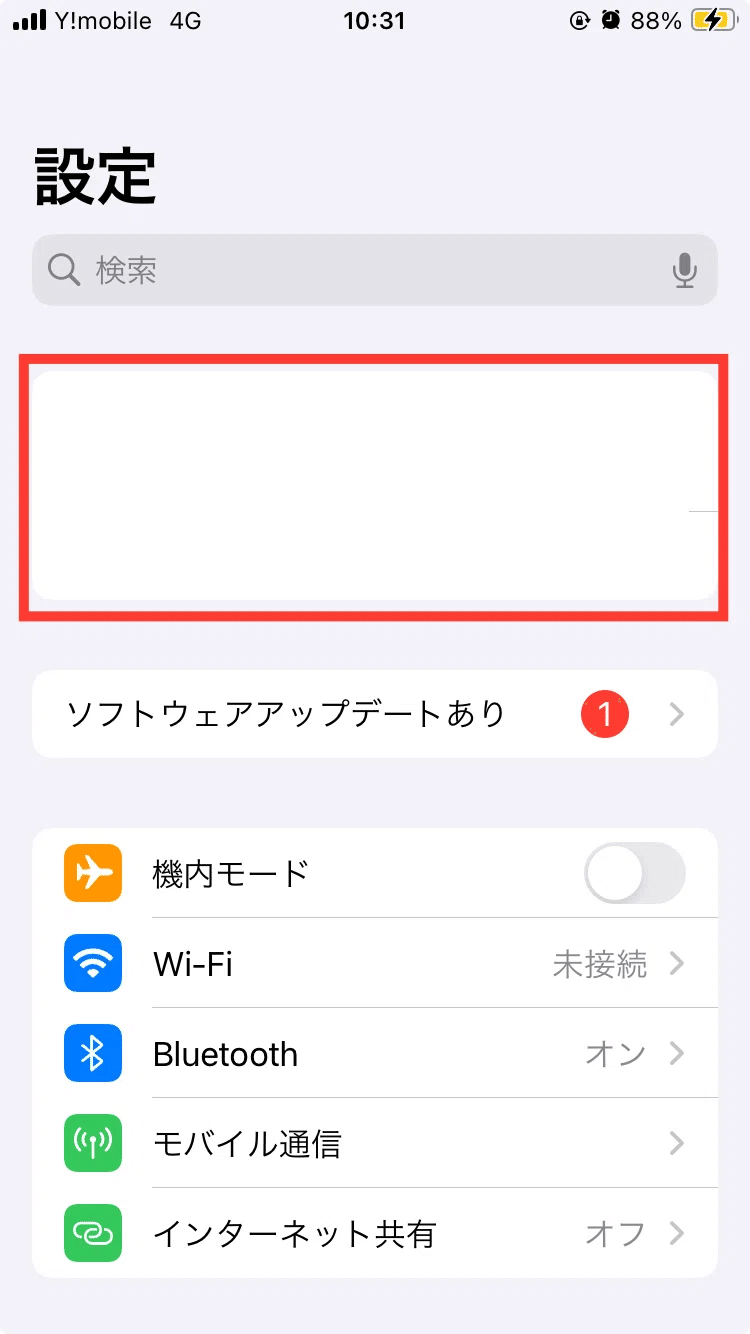Screen dimensions: 750x1334
Task: Open the redacted Apple ID account card
Action: coord(374,486)
